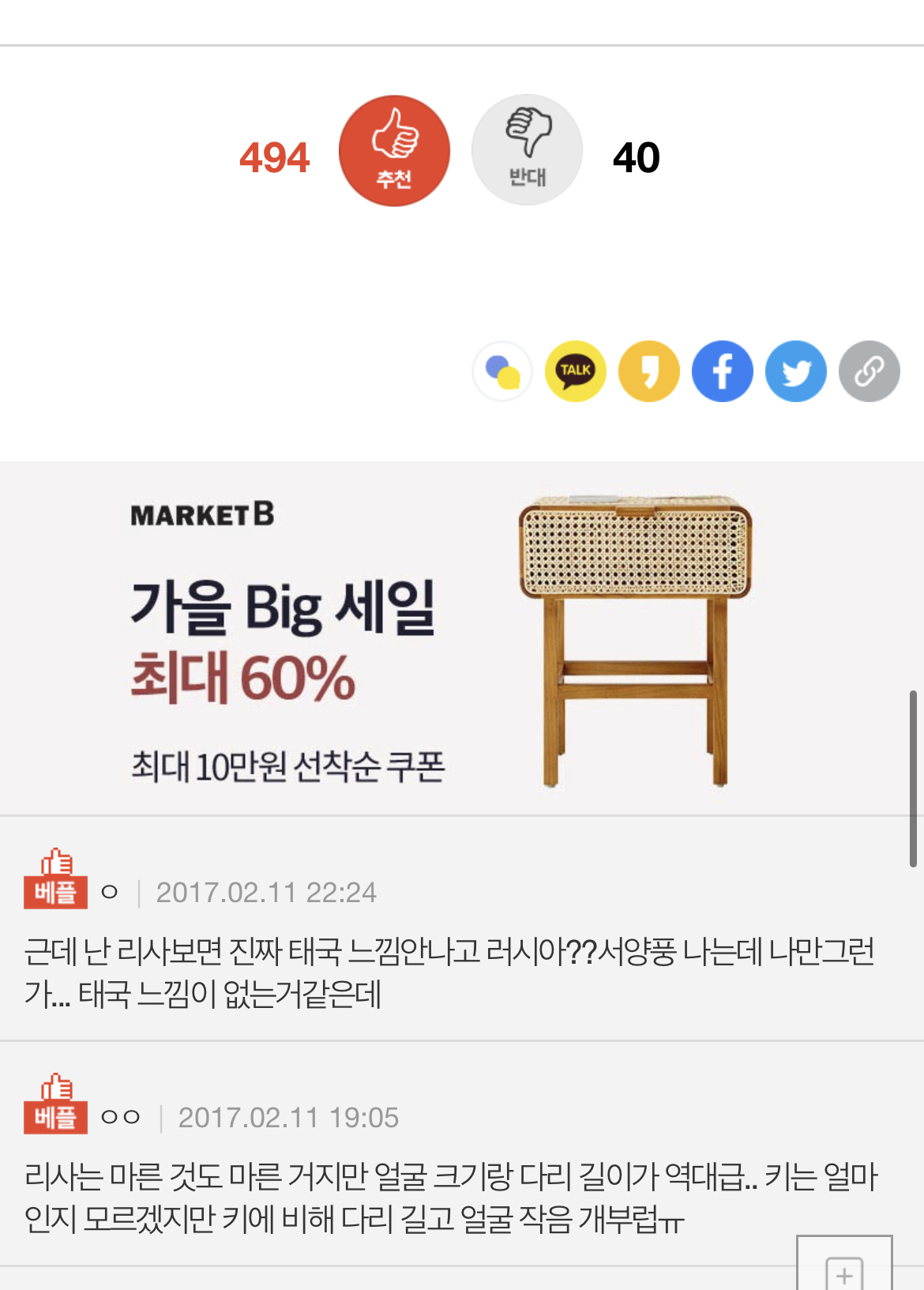Image resolution: width=924 pixels, height=1290 pixels.
Task: Share the post on Facebook
Action: coord(722,371)
